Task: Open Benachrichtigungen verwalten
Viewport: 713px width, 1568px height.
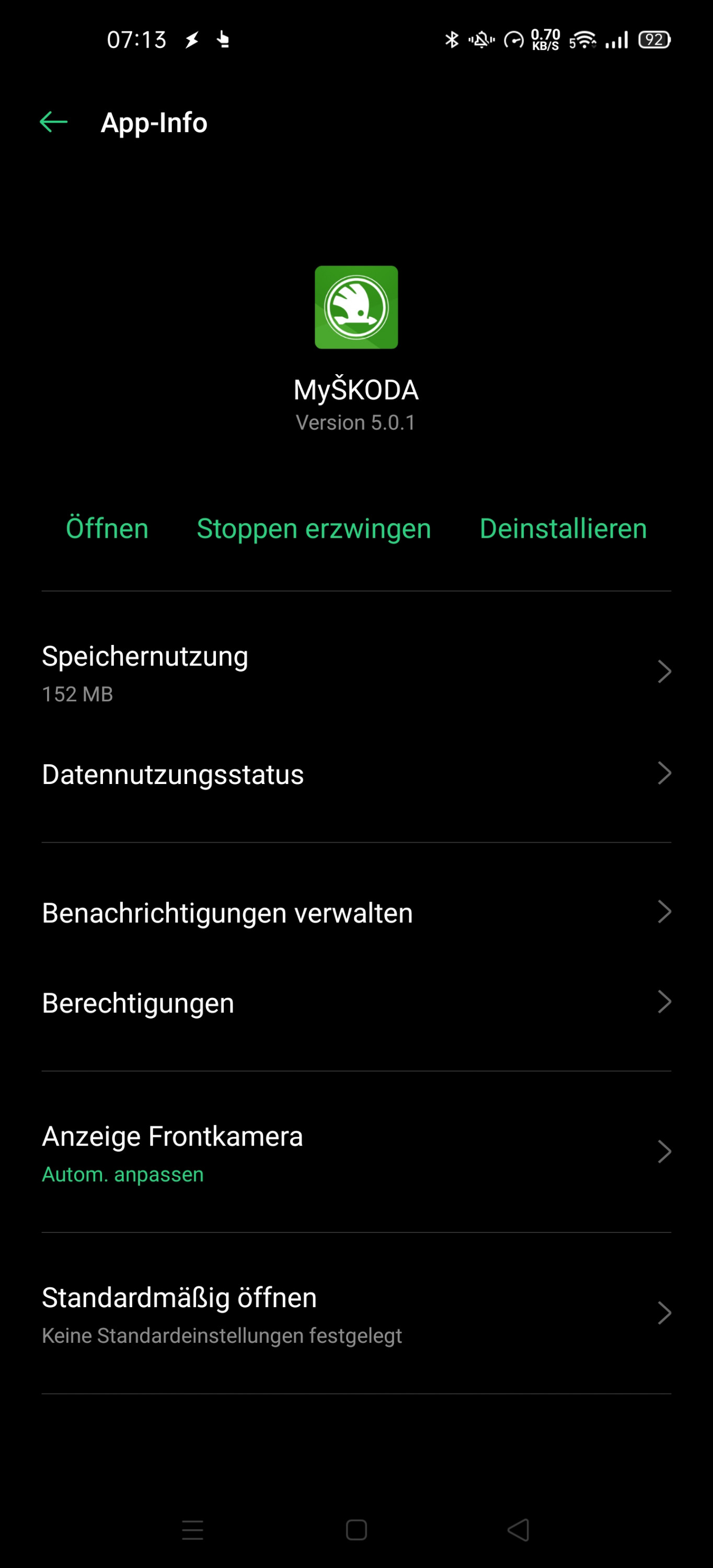Action: click(x=356, y=913)
